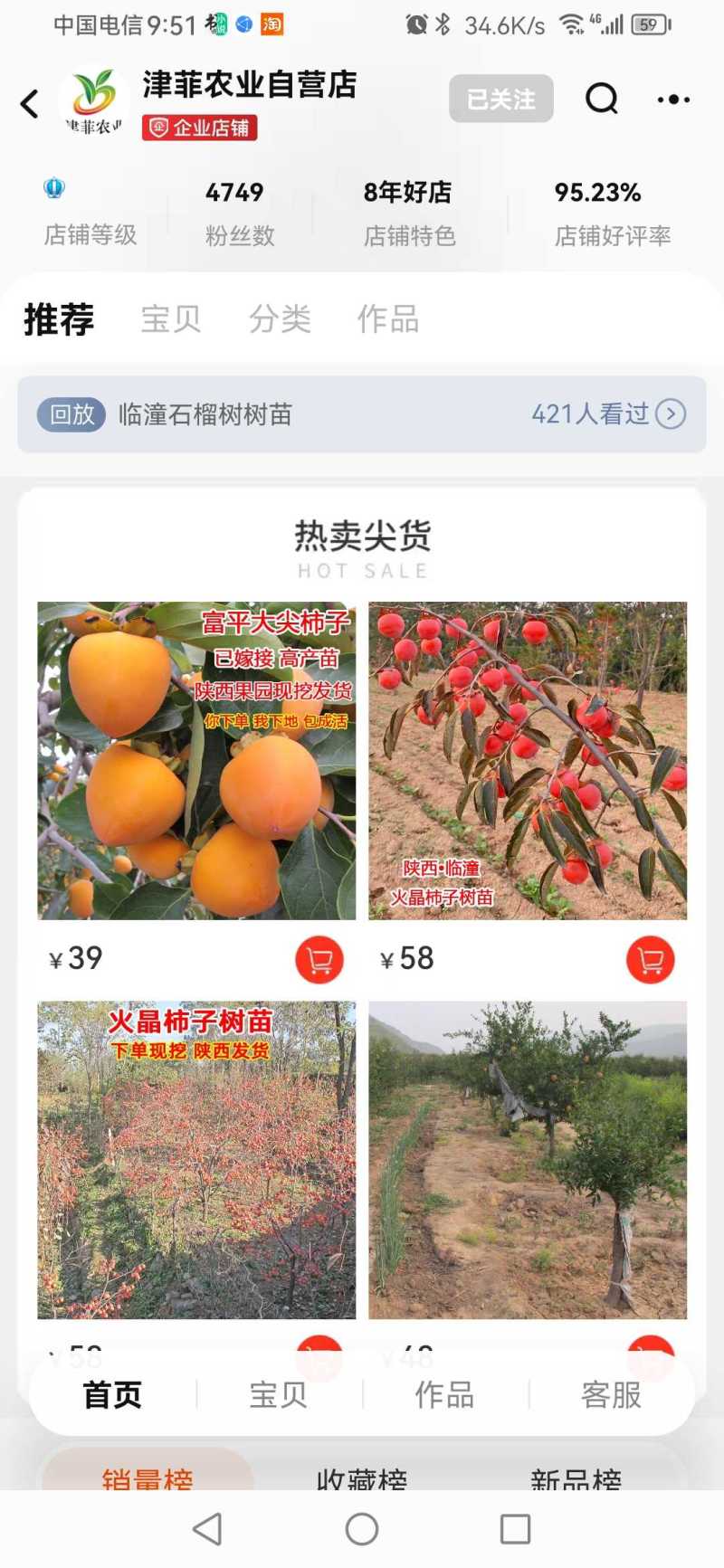The image size is (724, 1568).
Task: View the 津菲农业自营店 shop profile header
Action: (249, 85)
